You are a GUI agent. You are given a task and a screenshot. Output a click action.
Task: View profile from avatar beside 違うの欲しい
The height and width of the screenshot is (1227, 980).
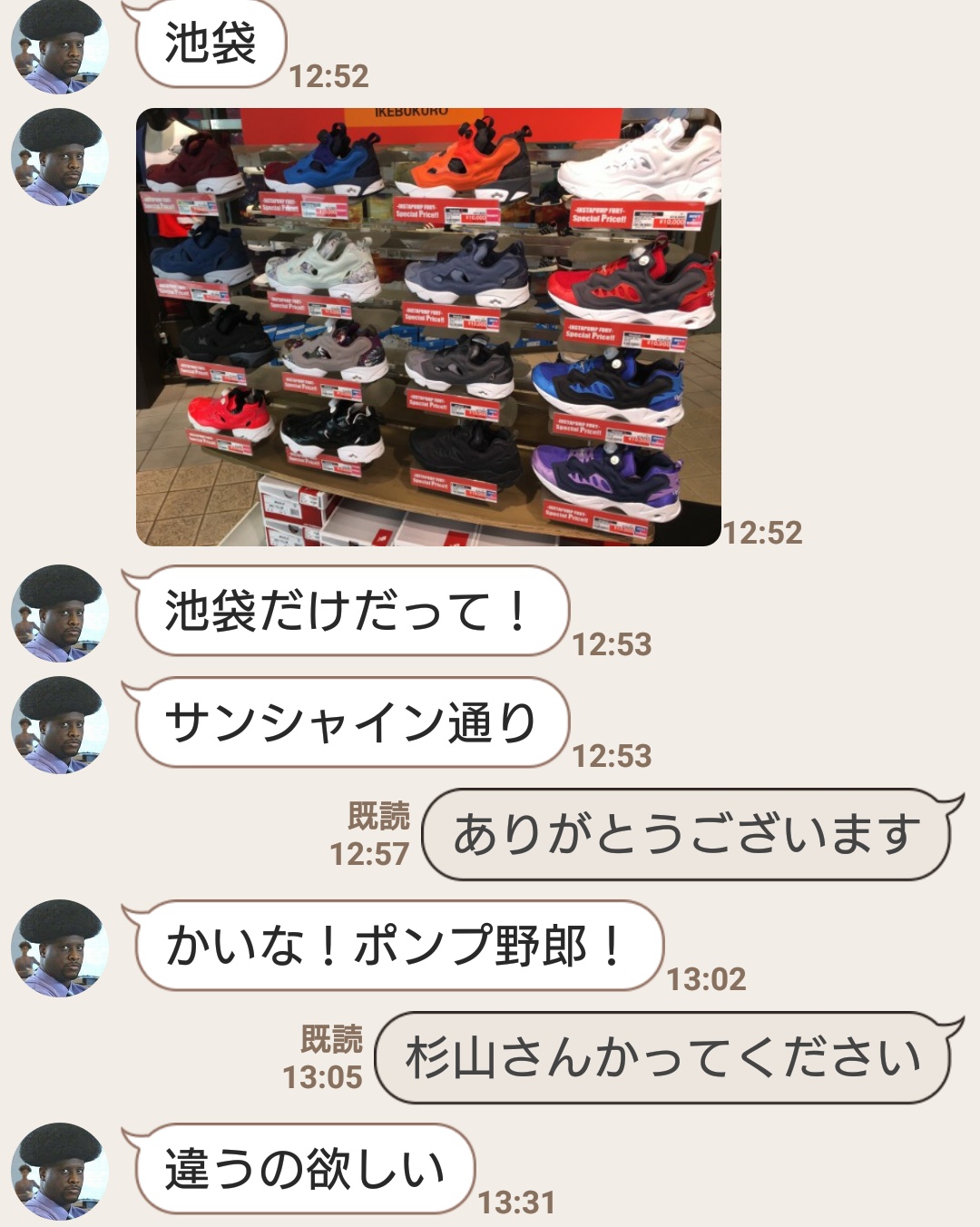(60, 1171)
